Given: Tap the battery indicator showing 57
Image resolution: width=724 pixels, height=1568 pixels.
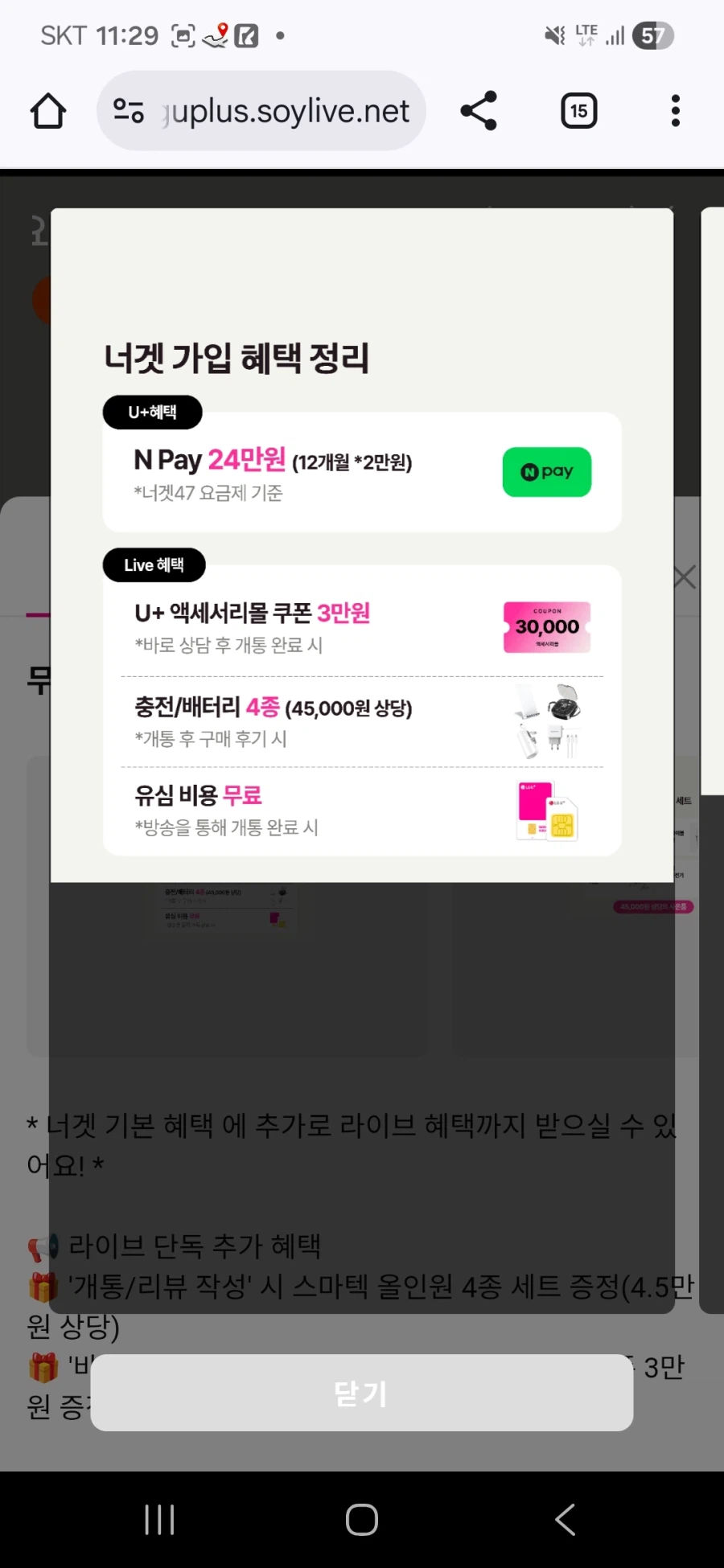Looking at the screenshot, I should point(650,34).
